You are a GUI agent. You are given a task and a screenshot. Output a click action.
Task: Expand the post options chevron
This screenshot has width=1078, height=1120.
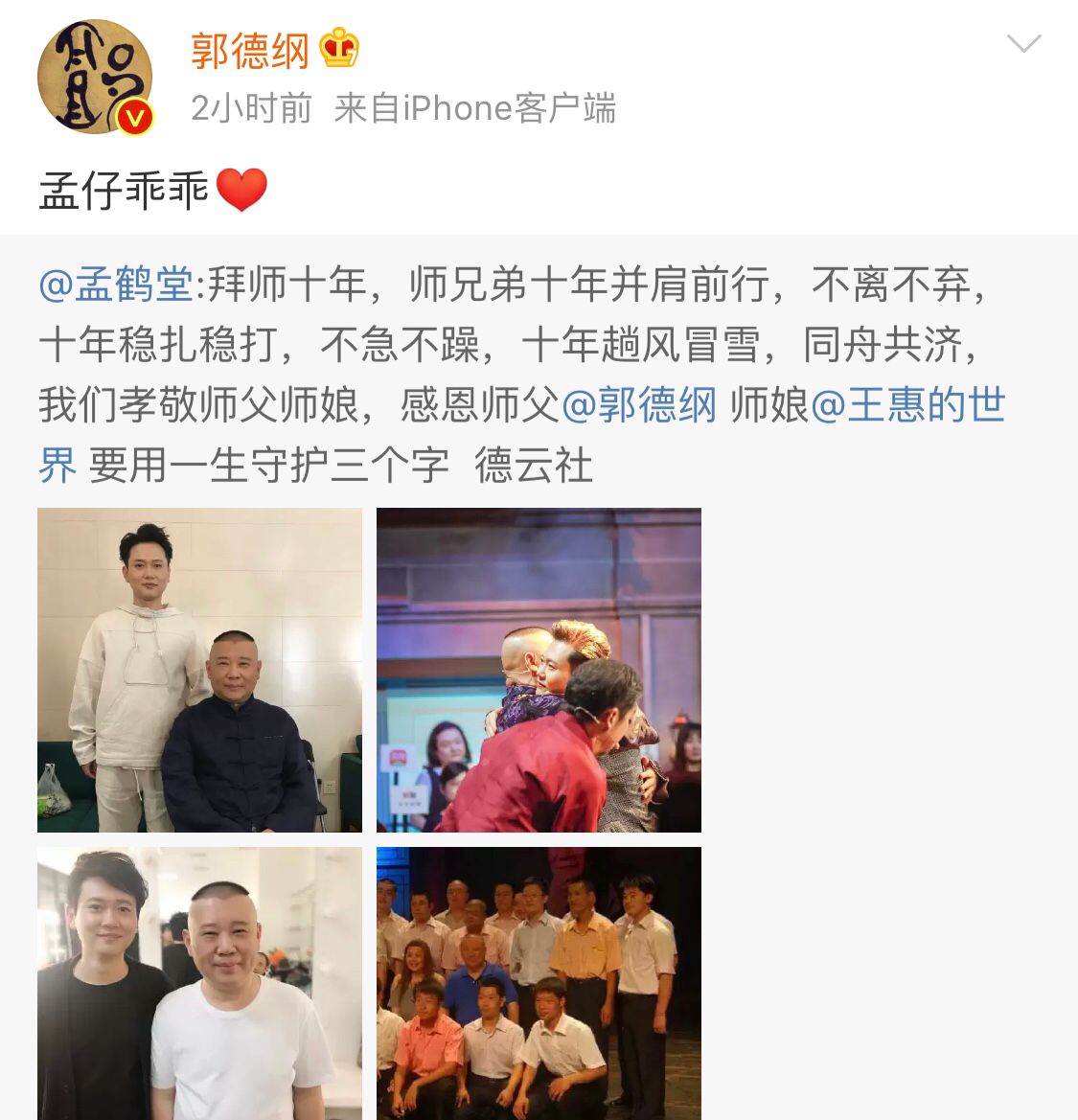click(1023, 44)
